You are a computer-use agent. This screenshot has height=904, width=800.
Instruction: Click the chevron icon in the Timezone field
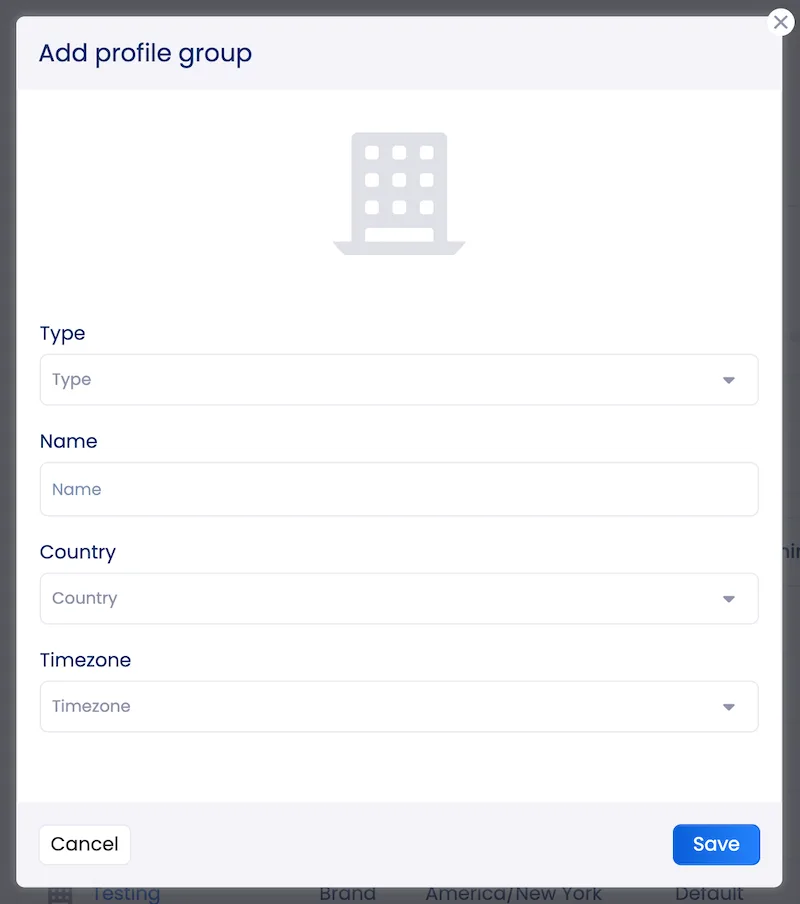(x=728, y=706)
